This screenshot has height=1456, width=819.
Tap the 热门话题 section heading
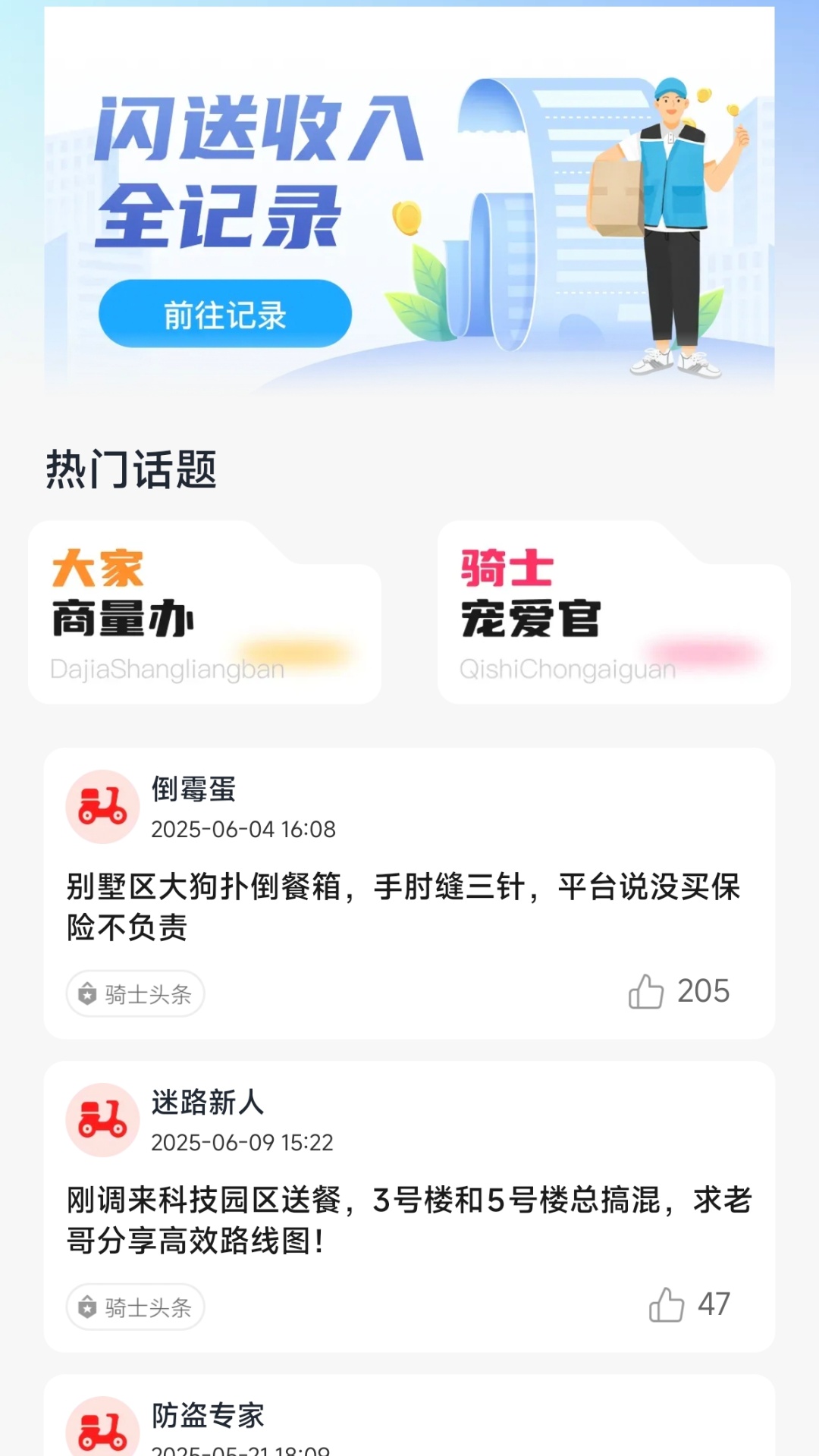click(x=130, y=472)
